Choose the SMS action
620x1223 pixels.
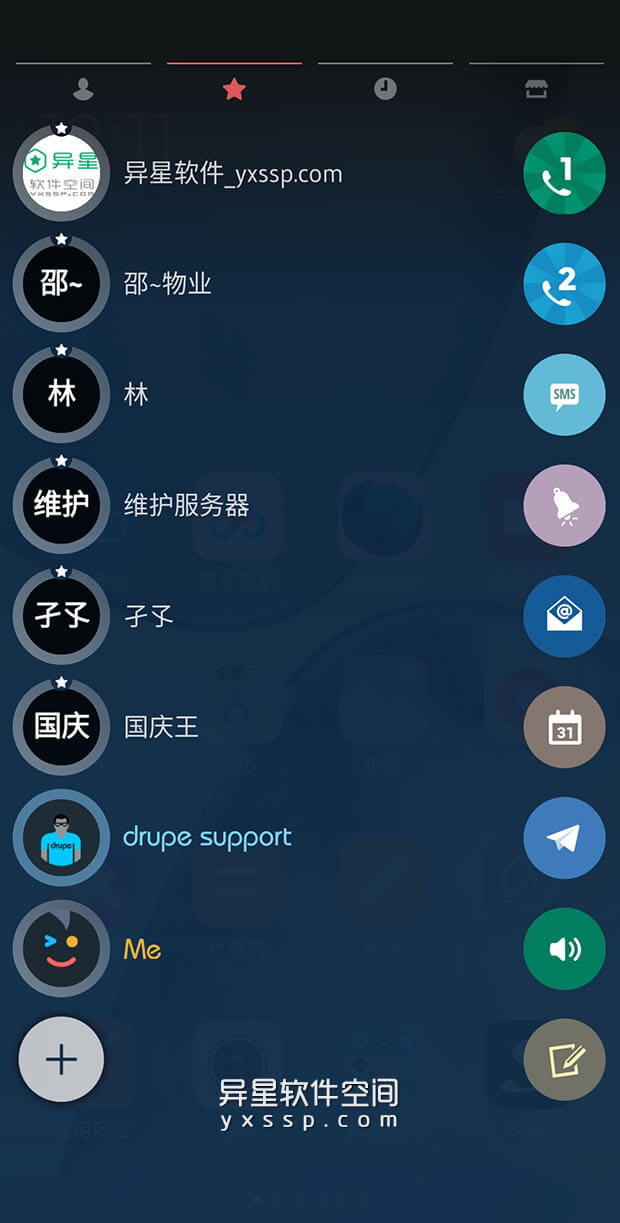[564, 394]
